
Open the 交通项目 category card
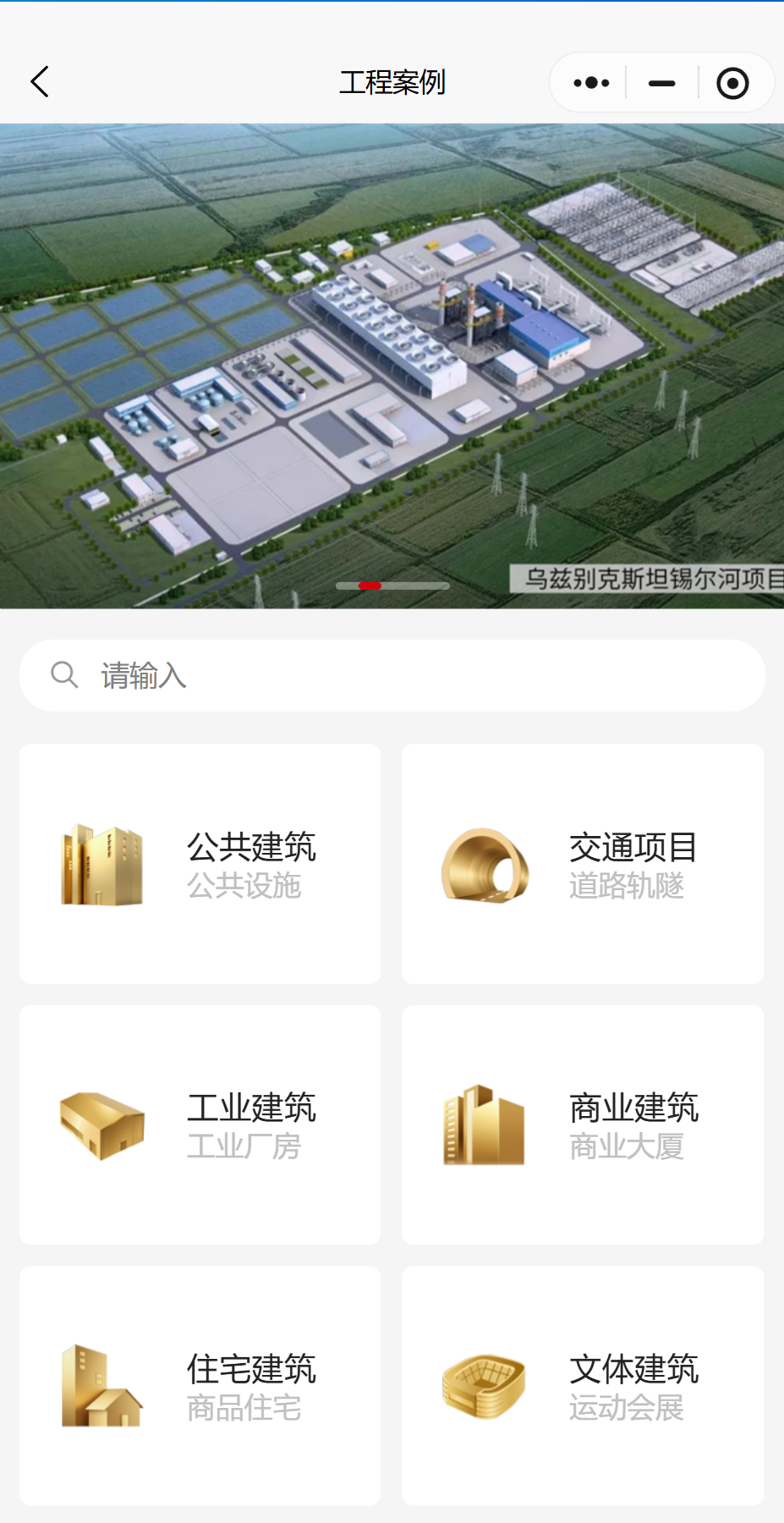(583, 864)
